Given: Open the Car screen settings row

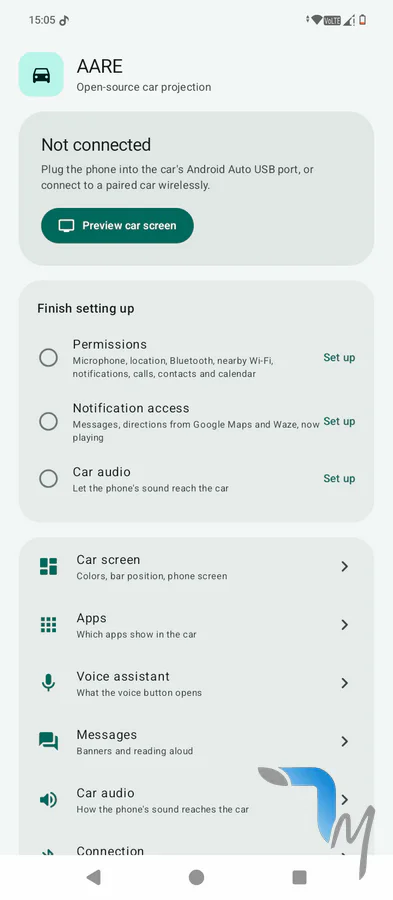Looking at the screenshot, I should tap(196, 567).
